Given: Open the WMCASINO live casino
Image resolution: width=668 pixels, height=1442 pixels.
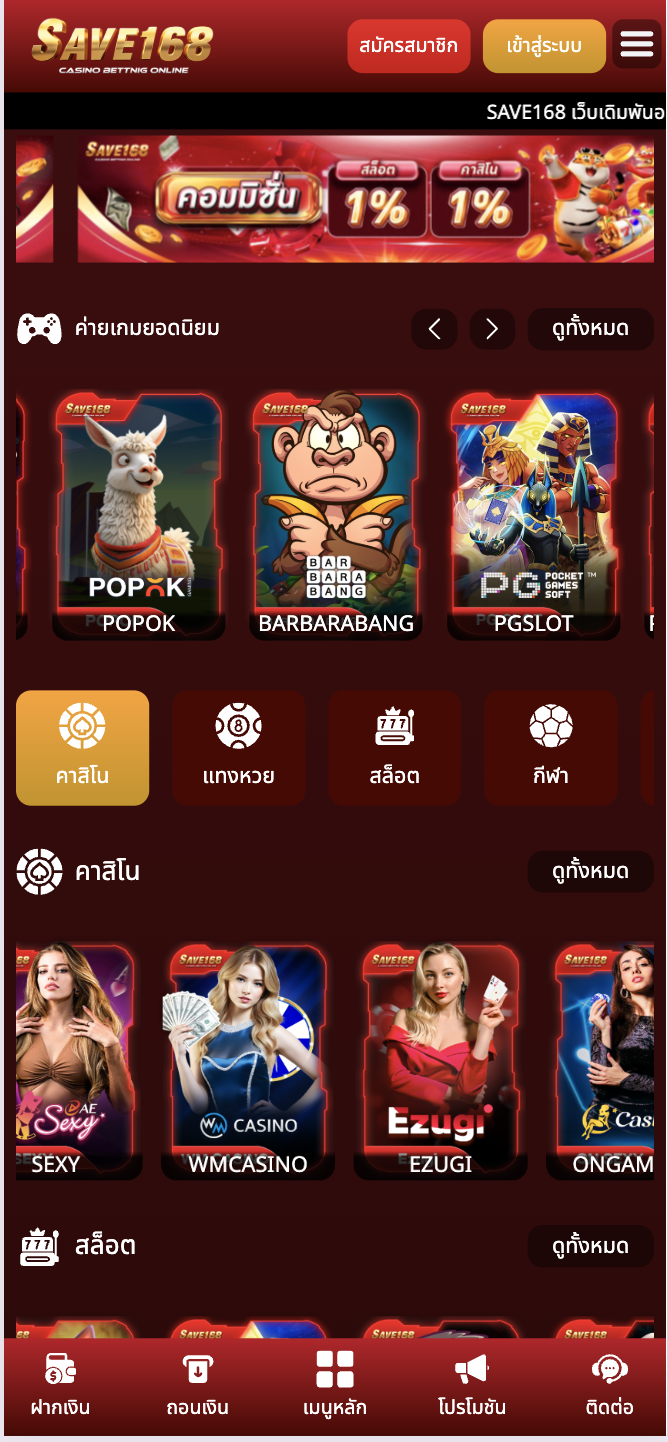Looking at the screenshot, I should tap(248, 1061).
